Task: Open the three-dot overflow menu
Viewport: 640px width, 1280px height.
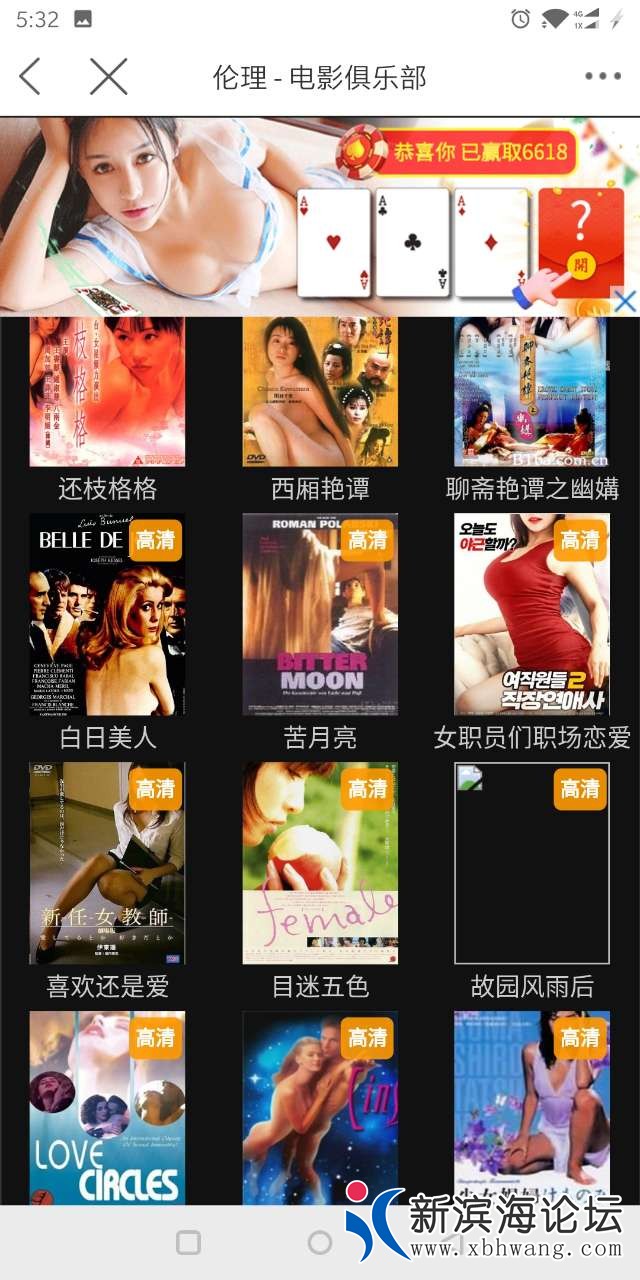Action: click(602, 77)
